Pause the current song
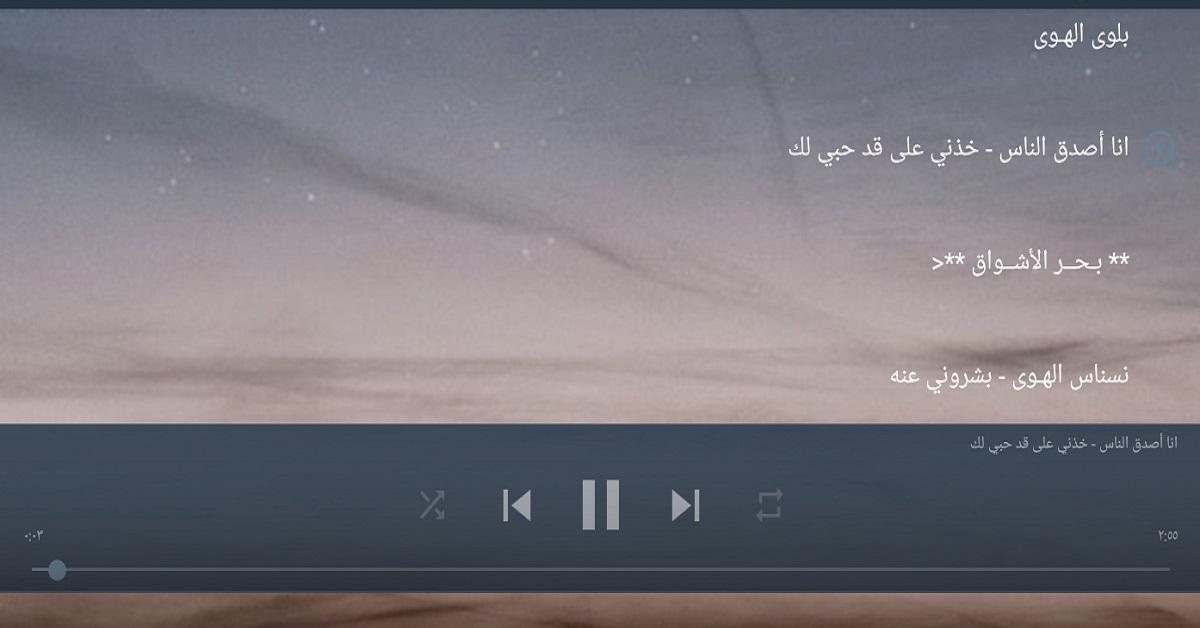Screen dimensions: 1200x628 point(601,505)
